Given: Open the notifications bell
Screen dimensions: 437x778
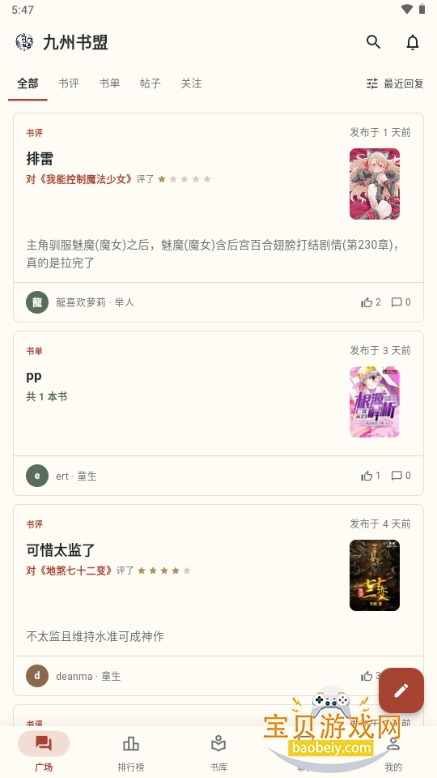Looking at the screenshot, I should click(412, 42).
